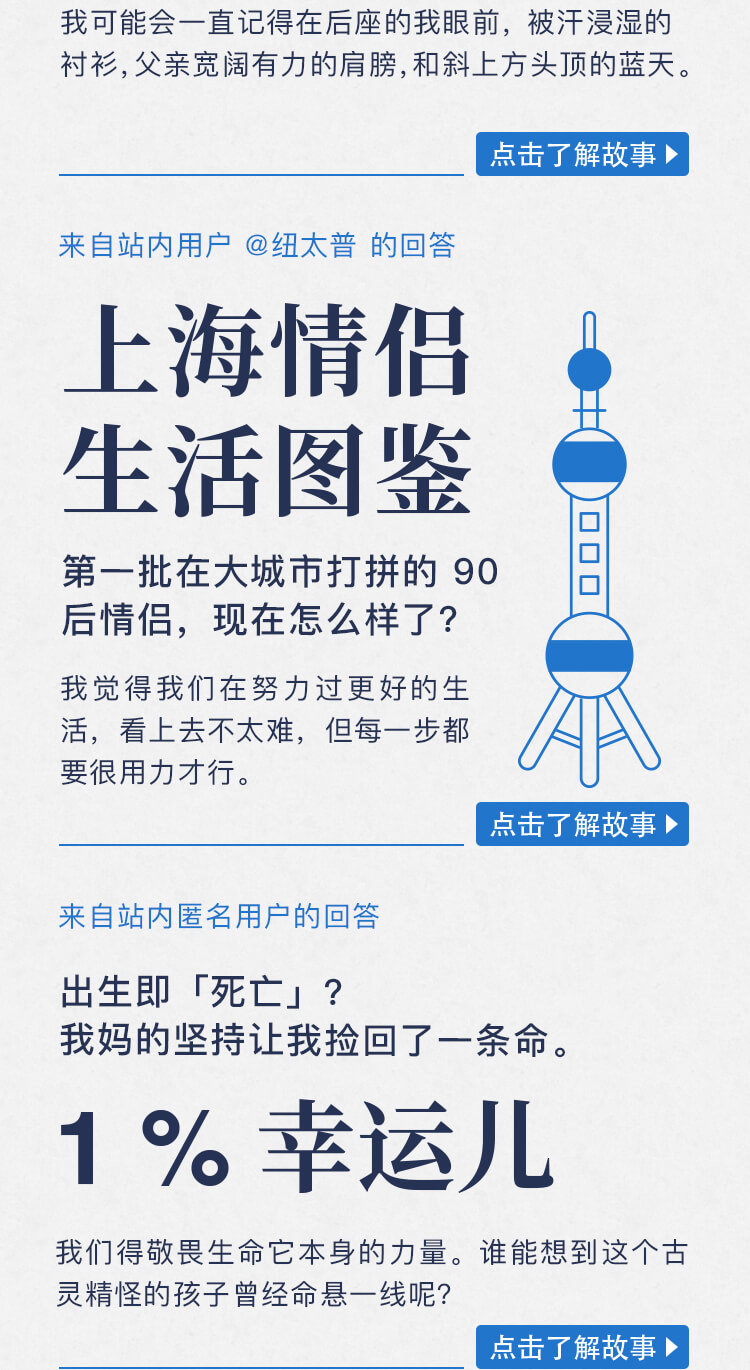The width and height of the screenshot is (750, 1370).
Task: Open the 1% 幸运儿 story button
Action: (x=582, y=1346)
